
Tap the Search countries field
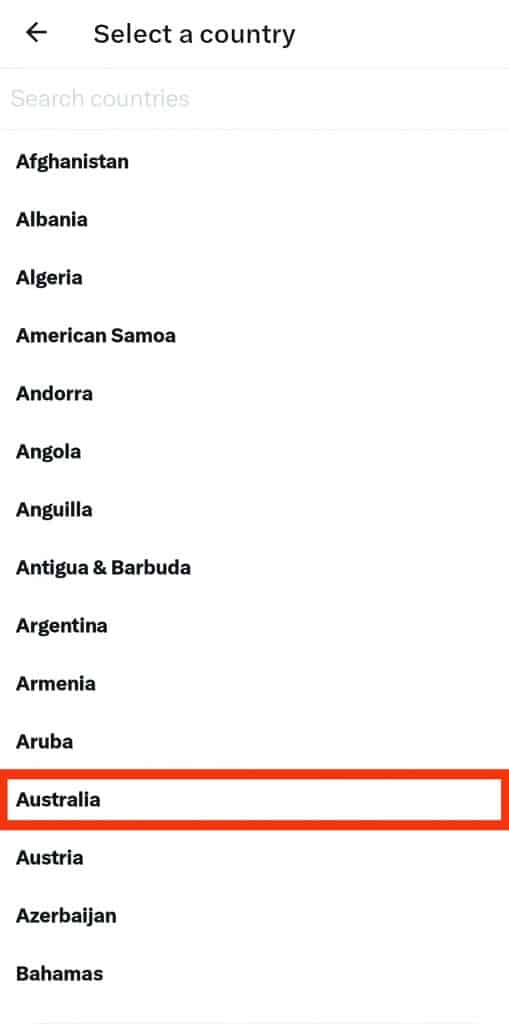254,99
